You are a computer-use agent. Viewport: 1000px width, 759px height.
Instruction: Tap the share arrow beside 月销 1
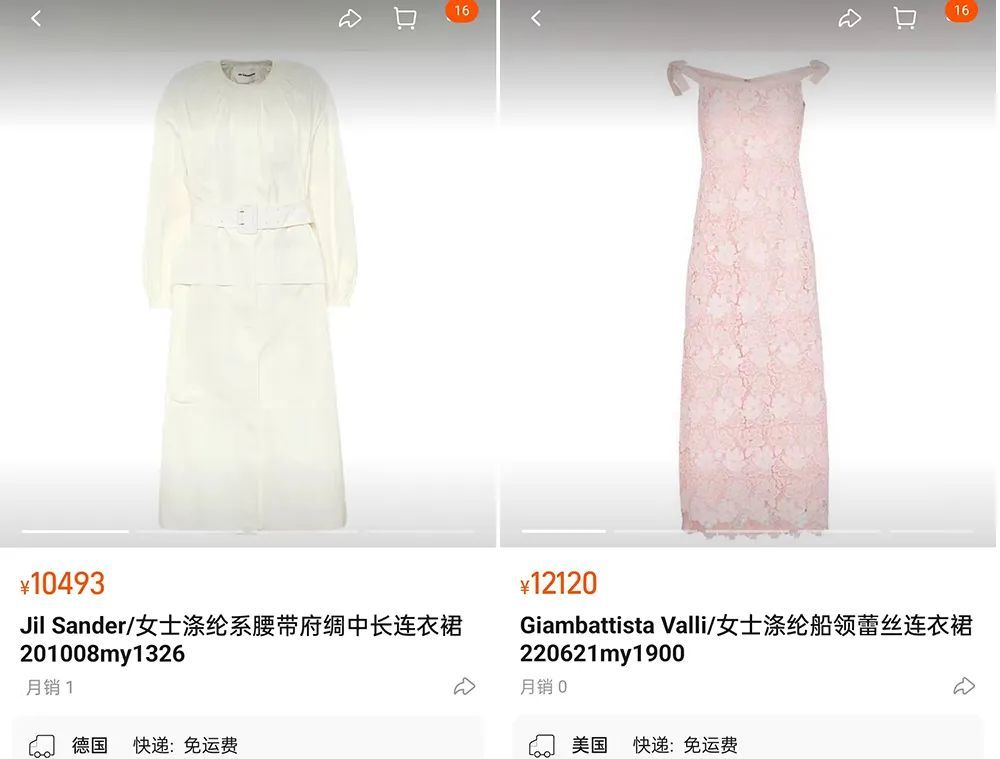point(464,686)
